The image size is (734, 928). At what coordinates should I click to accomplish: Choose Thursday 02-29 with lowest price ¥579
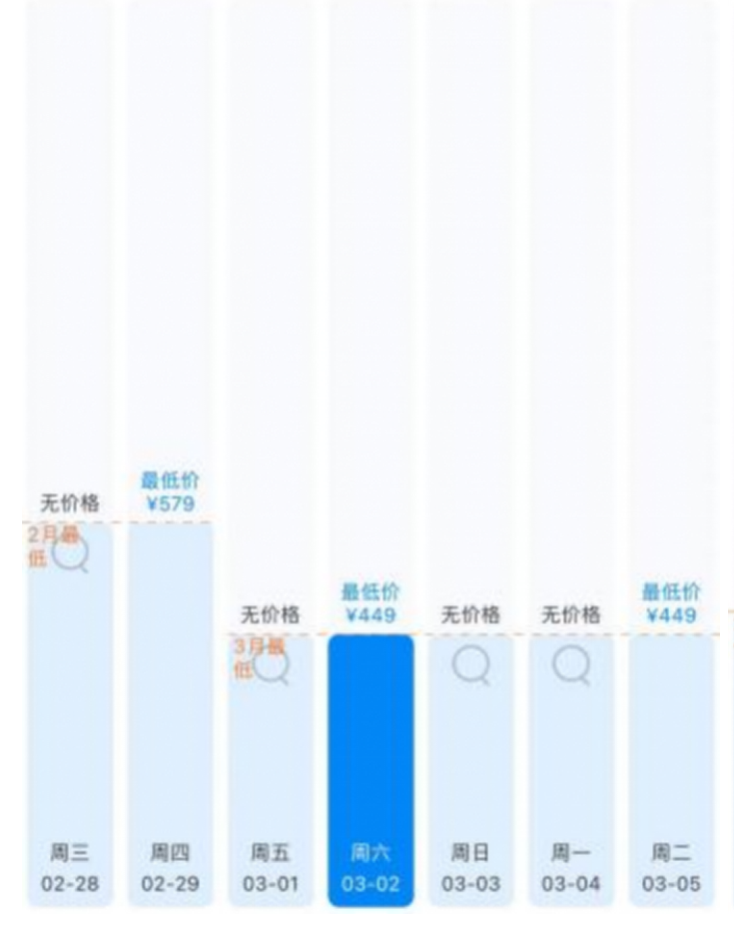[170, 715]
